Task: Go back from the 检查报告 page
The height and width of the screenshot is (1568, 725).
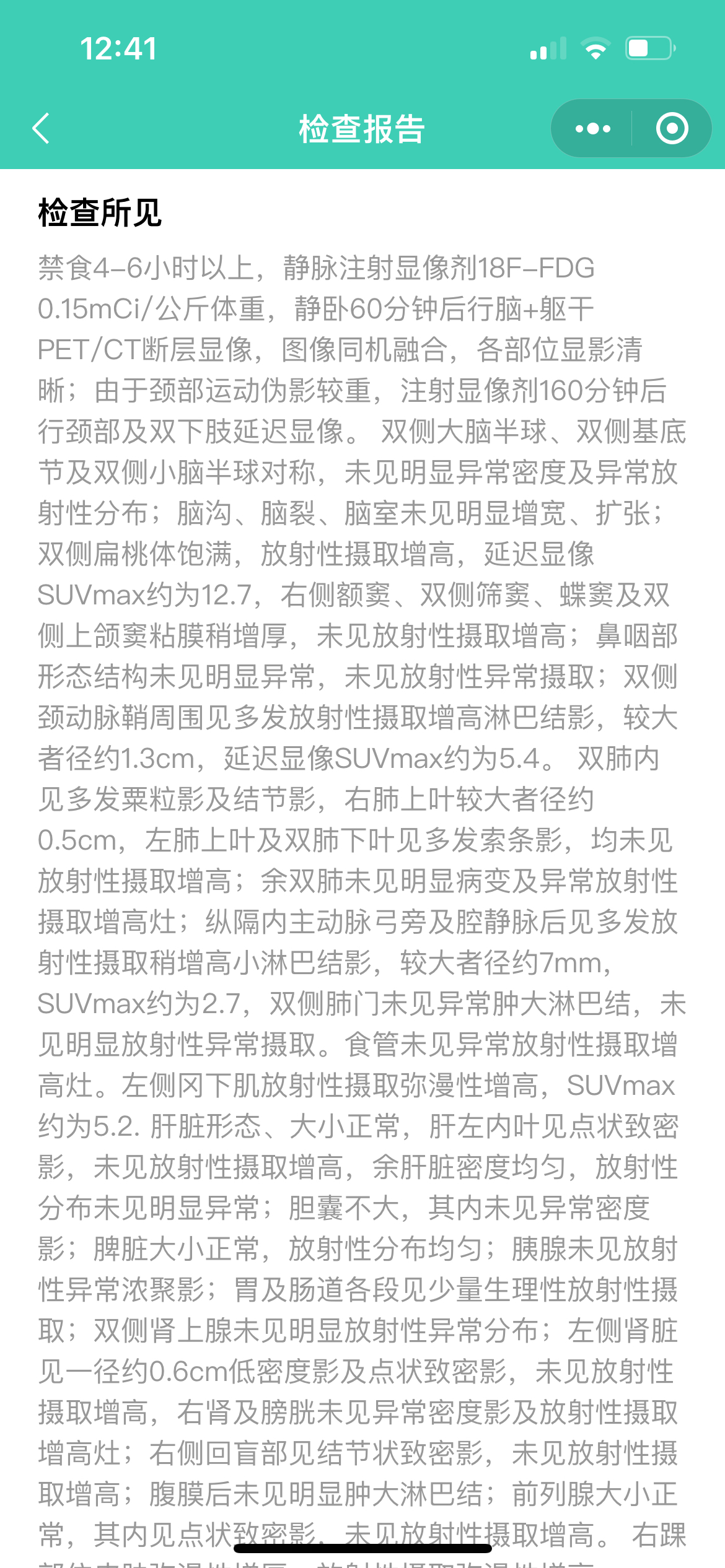Action: tap(41, 129)
